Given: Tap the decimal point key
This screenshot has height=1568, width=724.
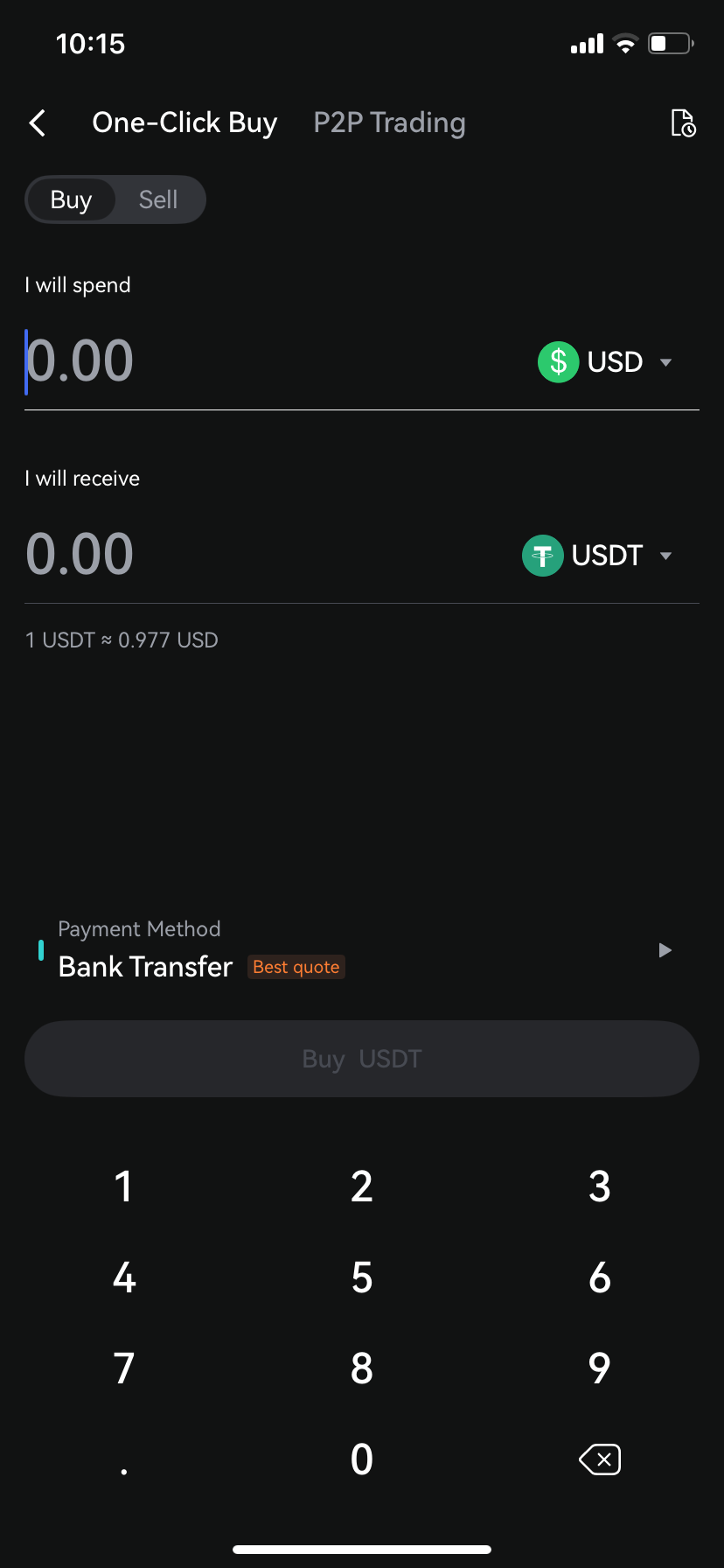Looking at the screenshot, I should pos(123,1466).
